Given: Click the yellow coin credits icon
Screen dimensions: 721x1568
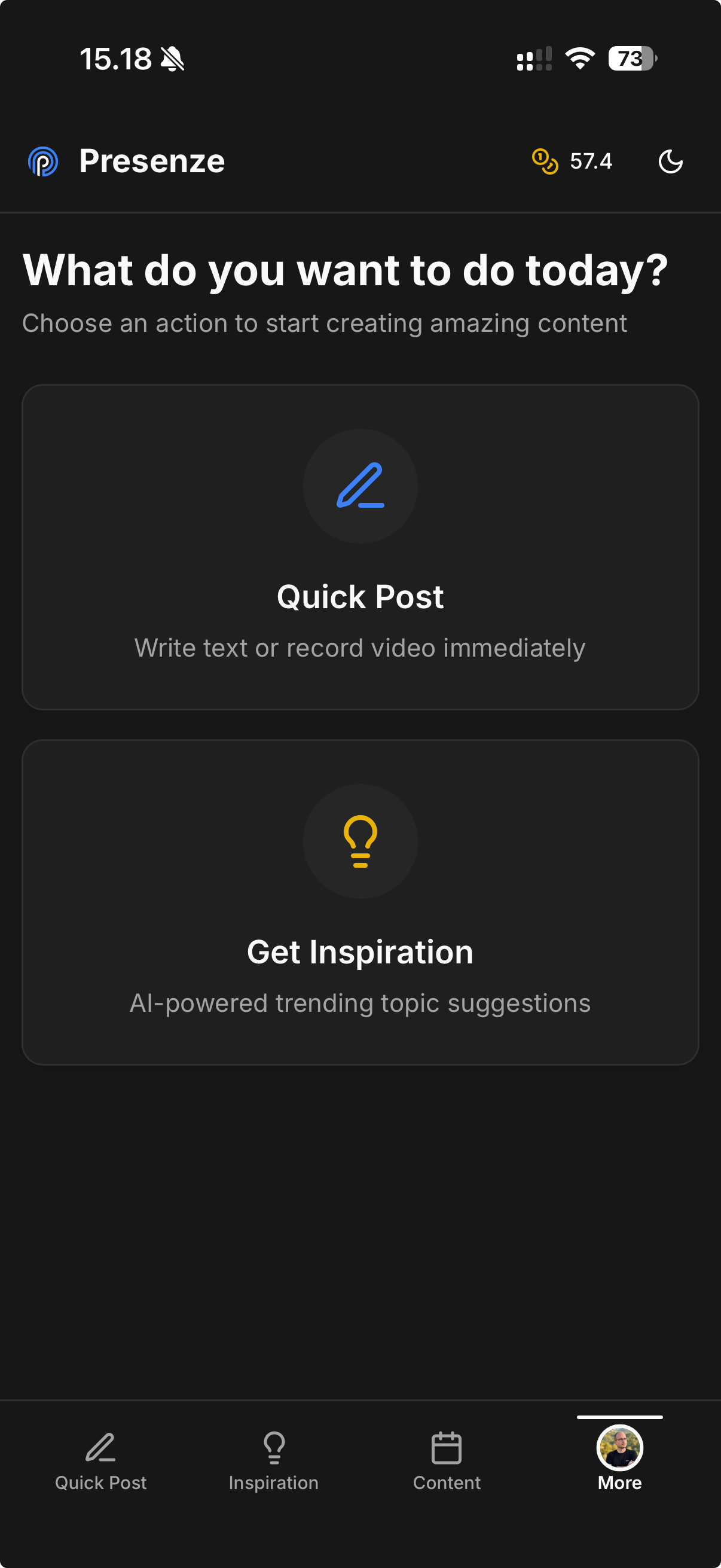Looking at the screenshot, I should point(545,161).
